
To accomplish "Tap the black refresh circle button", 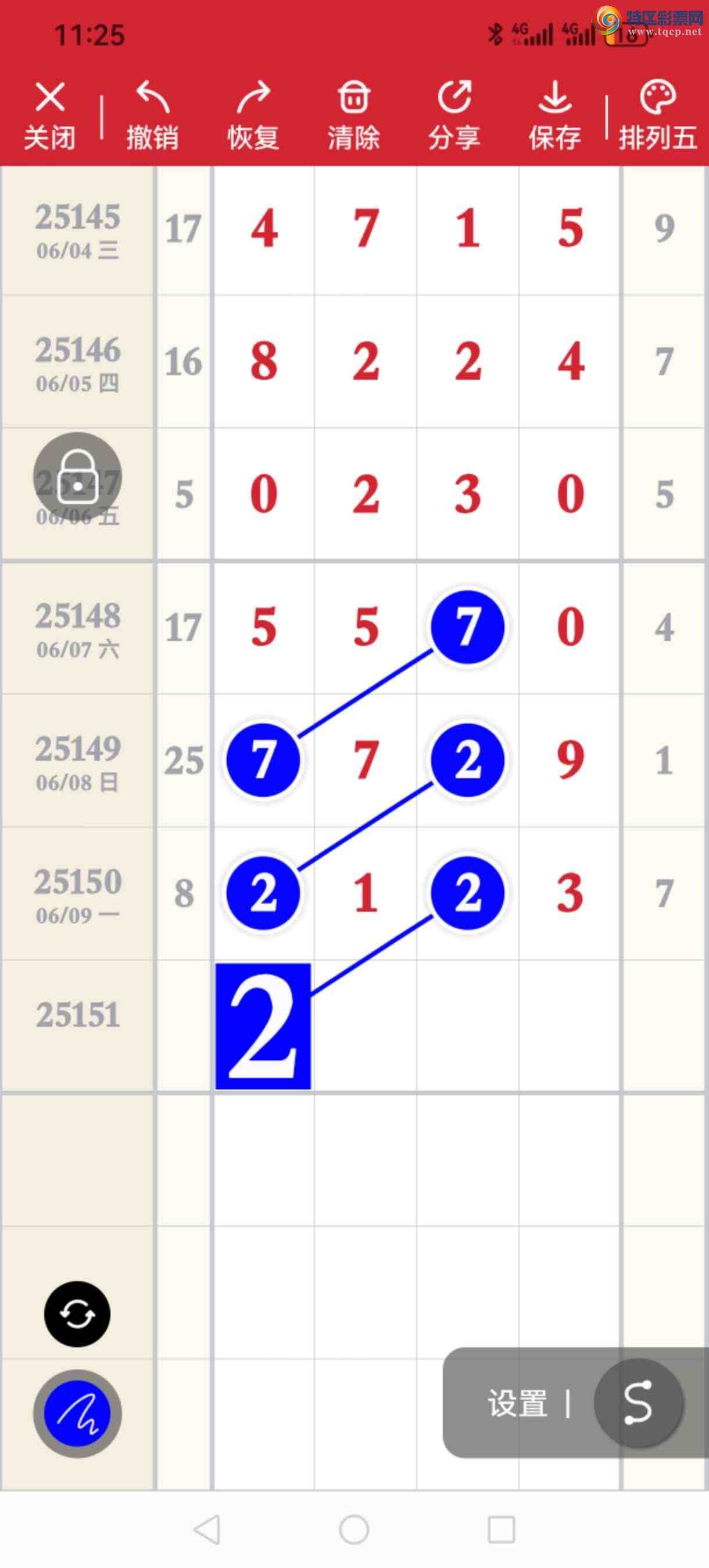I will click(77, 1314).
